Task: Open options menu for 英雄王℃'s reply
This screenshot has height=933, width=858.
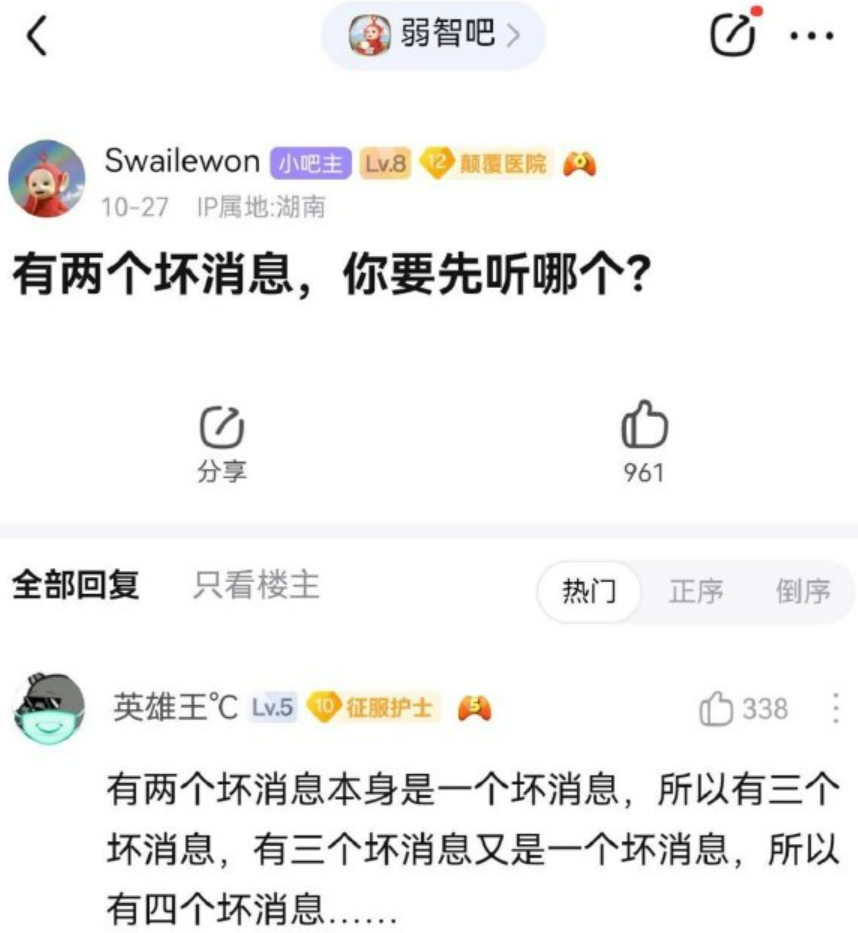Action: pos(836,709)
